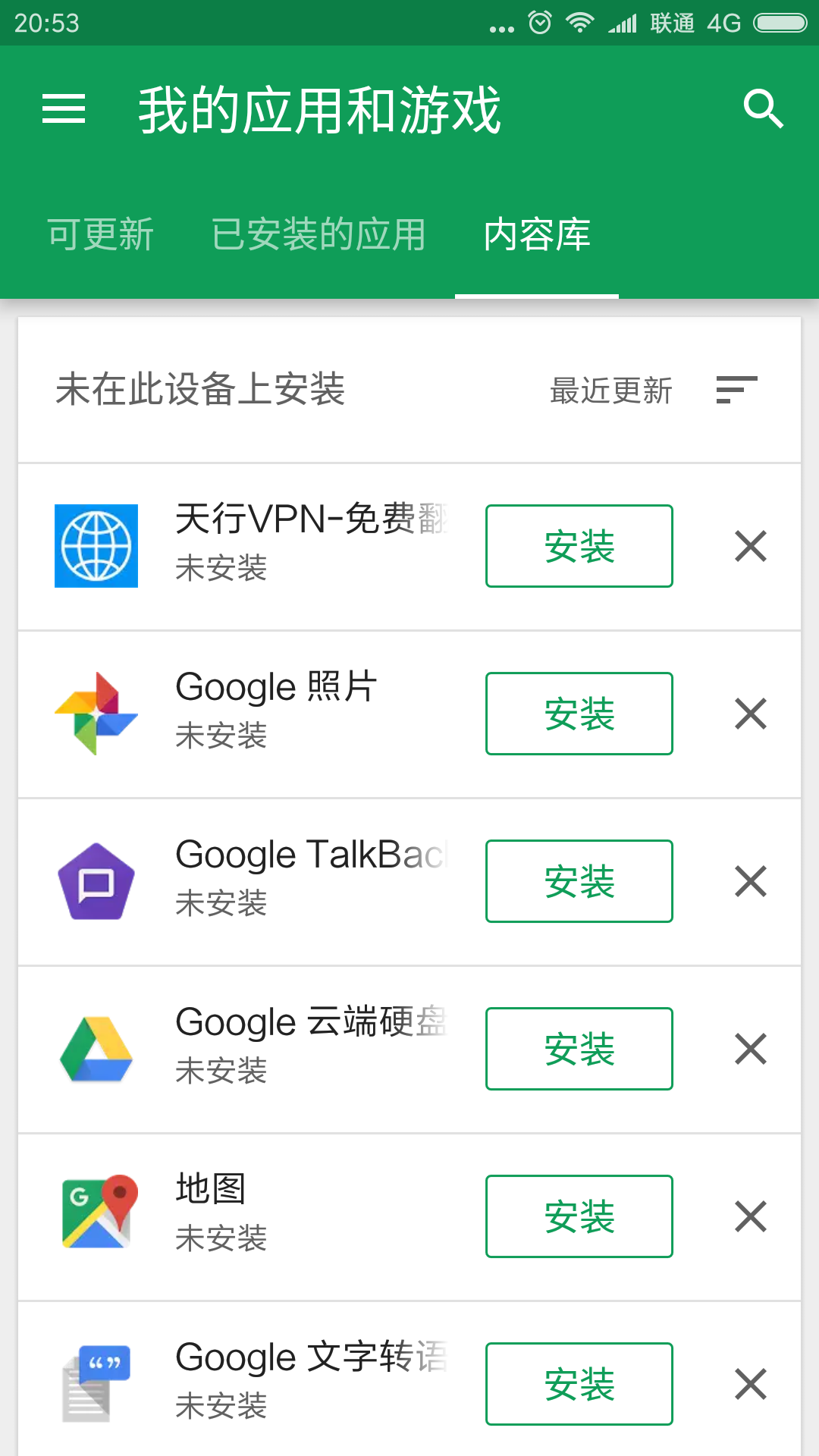Switch to the 可更新 tab
The image size is (819, 1456).
point(101,235)
